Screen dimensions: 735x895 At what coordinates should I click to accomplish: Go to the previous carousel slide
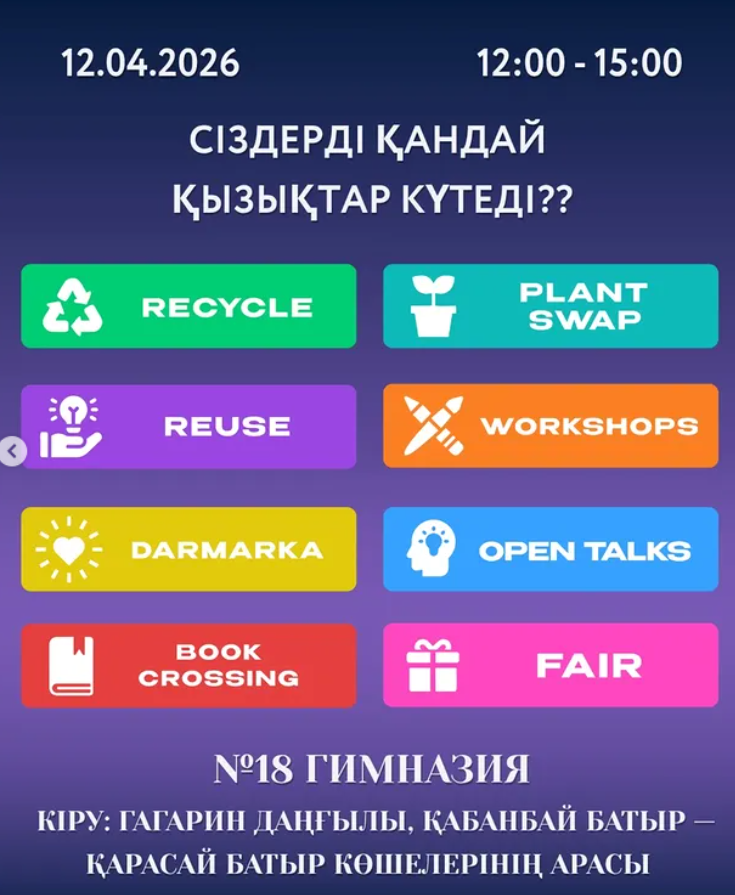pyautogui.click(x=12, y=452)
